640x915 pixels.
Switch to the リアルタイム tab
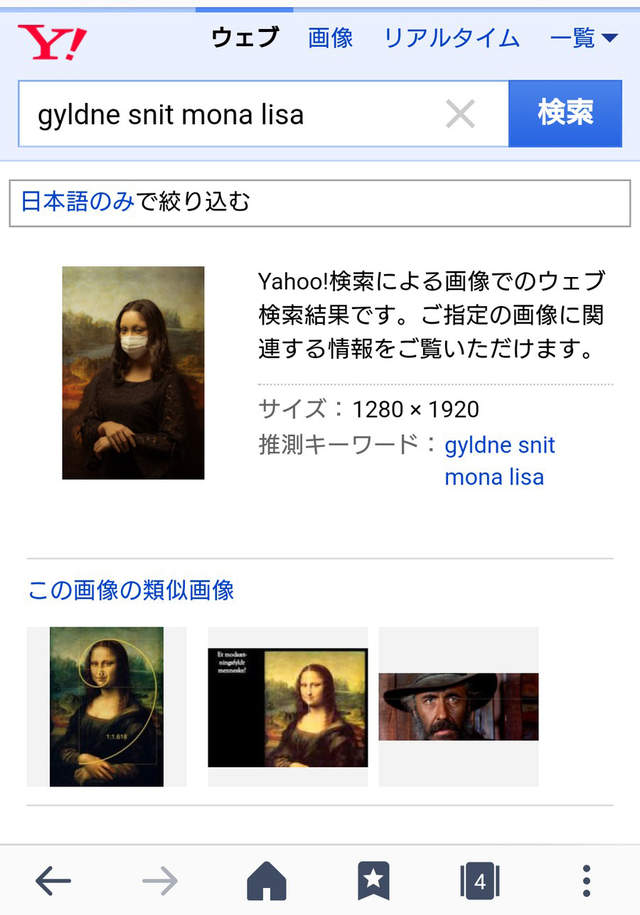[452, 39]
